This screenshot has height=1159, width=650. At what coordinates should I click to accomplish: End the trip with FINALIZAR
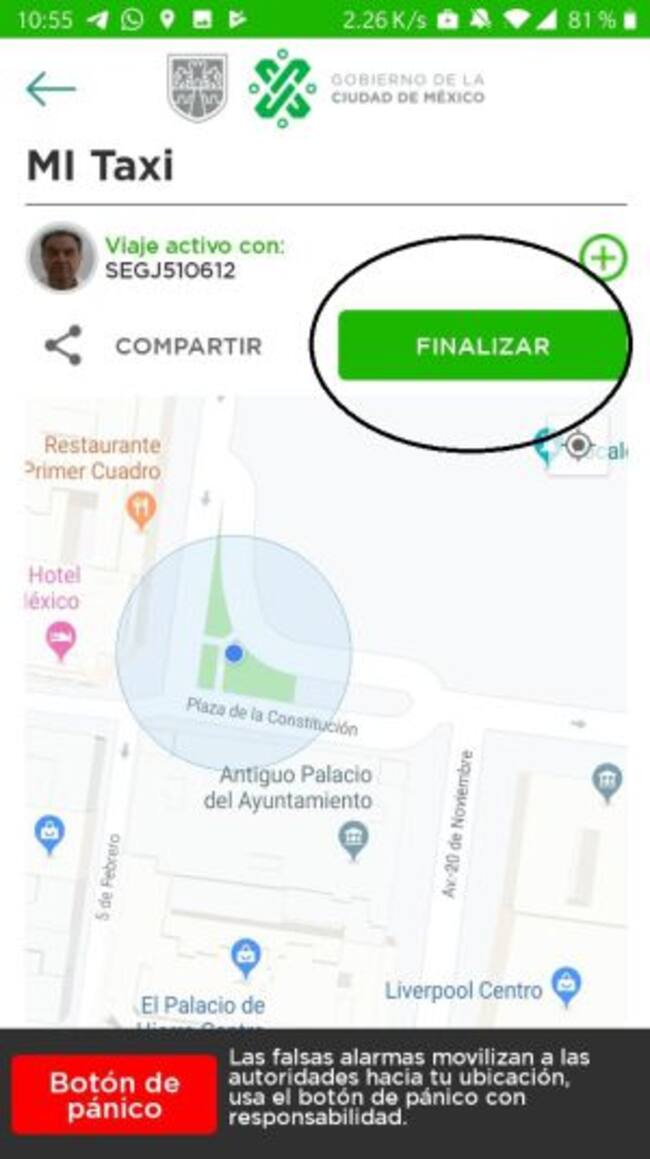coord(482,346)
